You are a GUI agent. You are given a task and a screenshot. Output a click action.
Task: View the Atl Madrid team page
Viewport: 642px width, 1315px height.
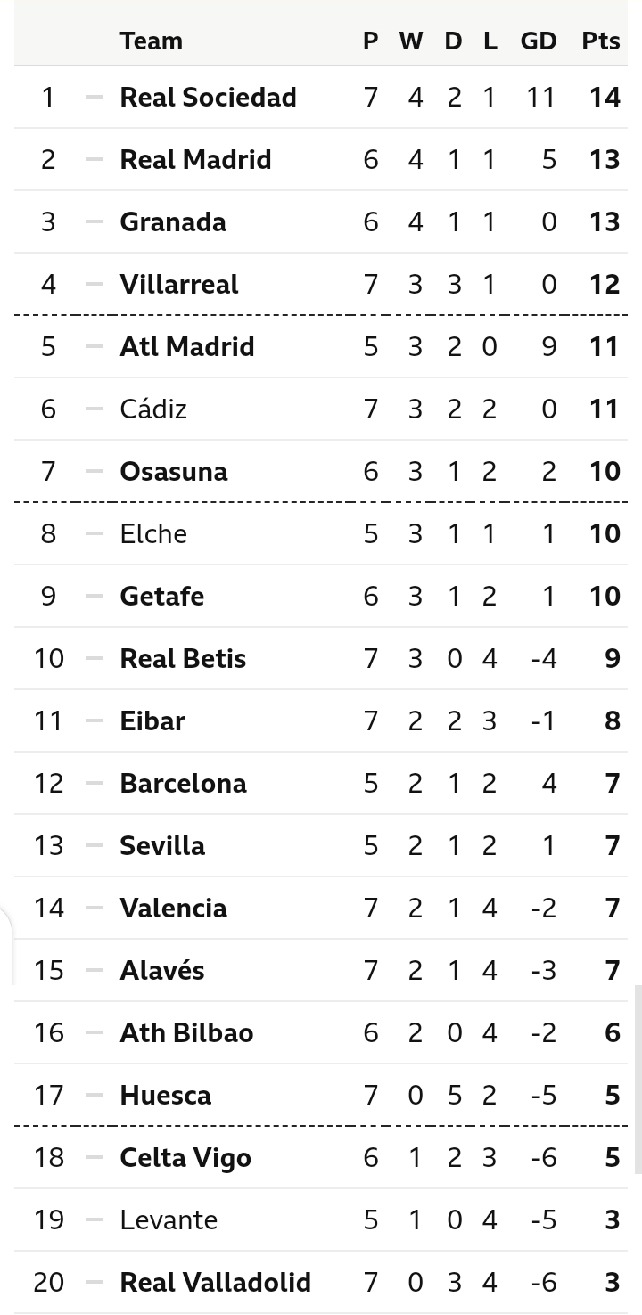coord(187,346)
